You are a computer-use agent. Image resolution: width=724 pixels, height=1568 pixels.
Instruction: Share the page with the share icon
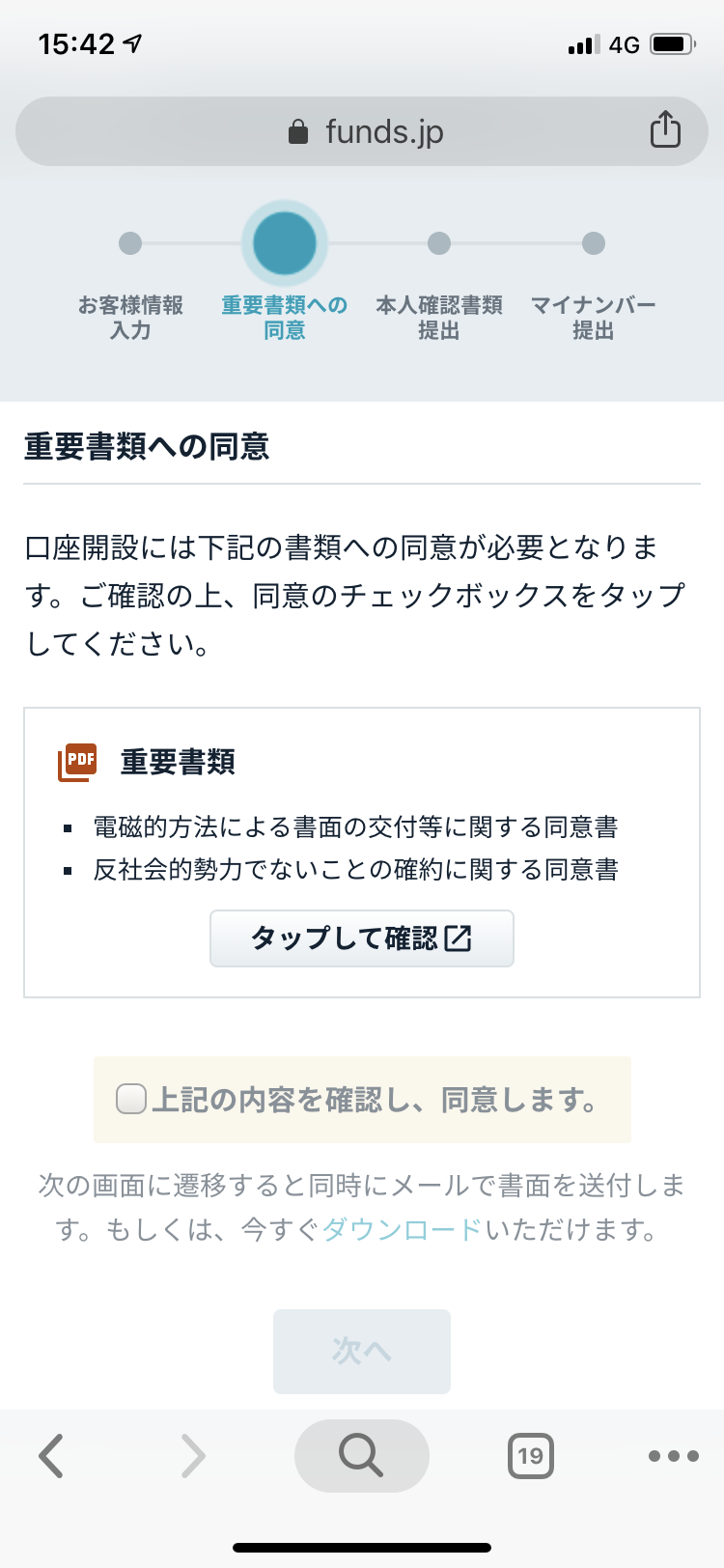pyautogui.click(x=665, y=129)
